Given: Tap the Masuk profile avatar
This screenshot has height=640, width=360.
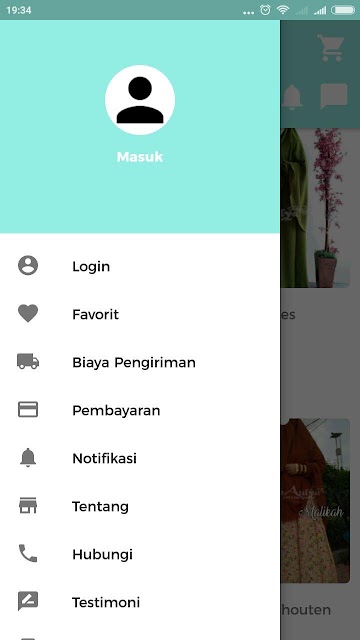Looking at the screenshot, I should click(x=140, y=100).
